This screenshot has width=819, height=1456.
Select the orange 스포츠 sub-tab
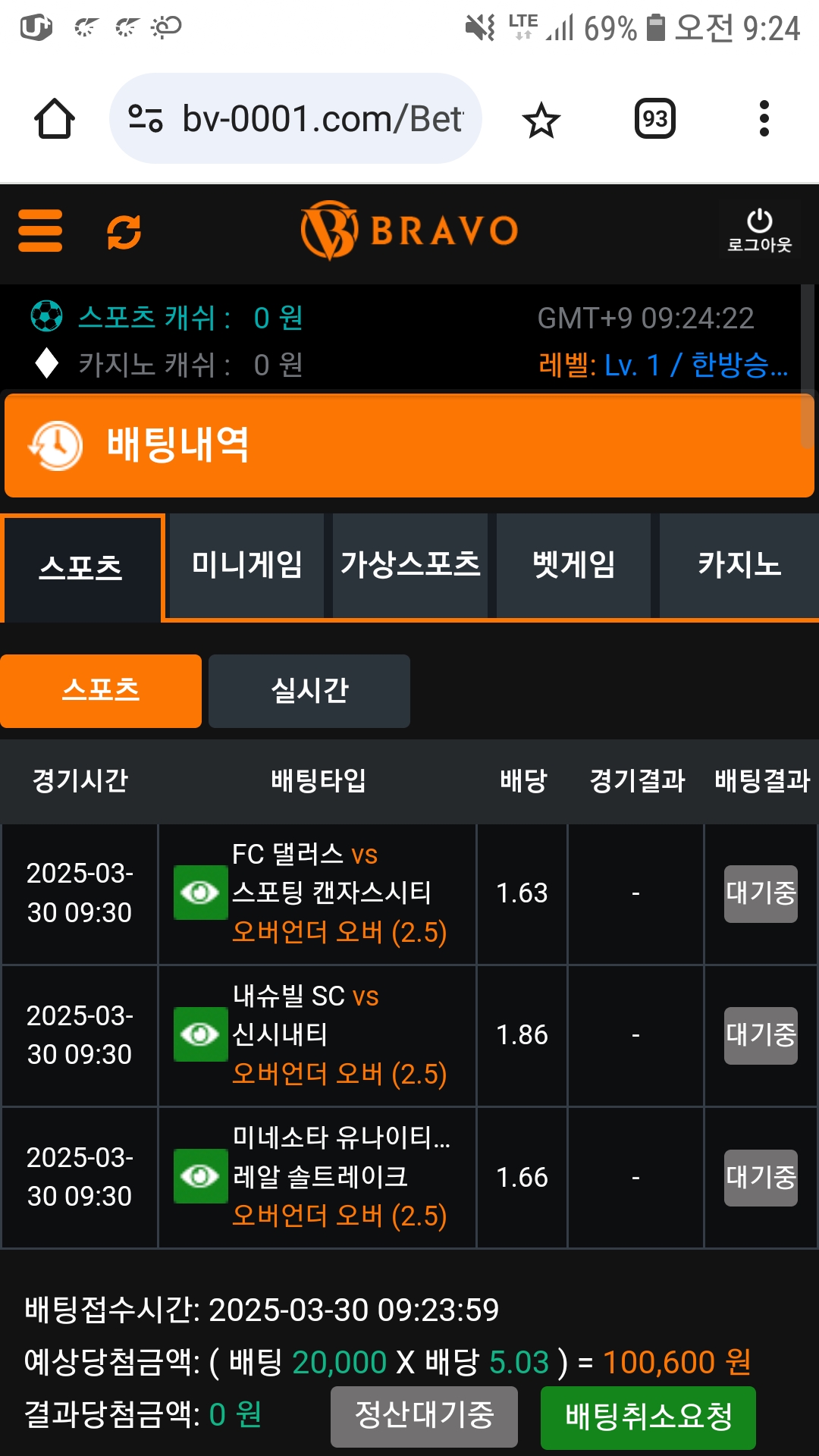click(x=101, y=691)
